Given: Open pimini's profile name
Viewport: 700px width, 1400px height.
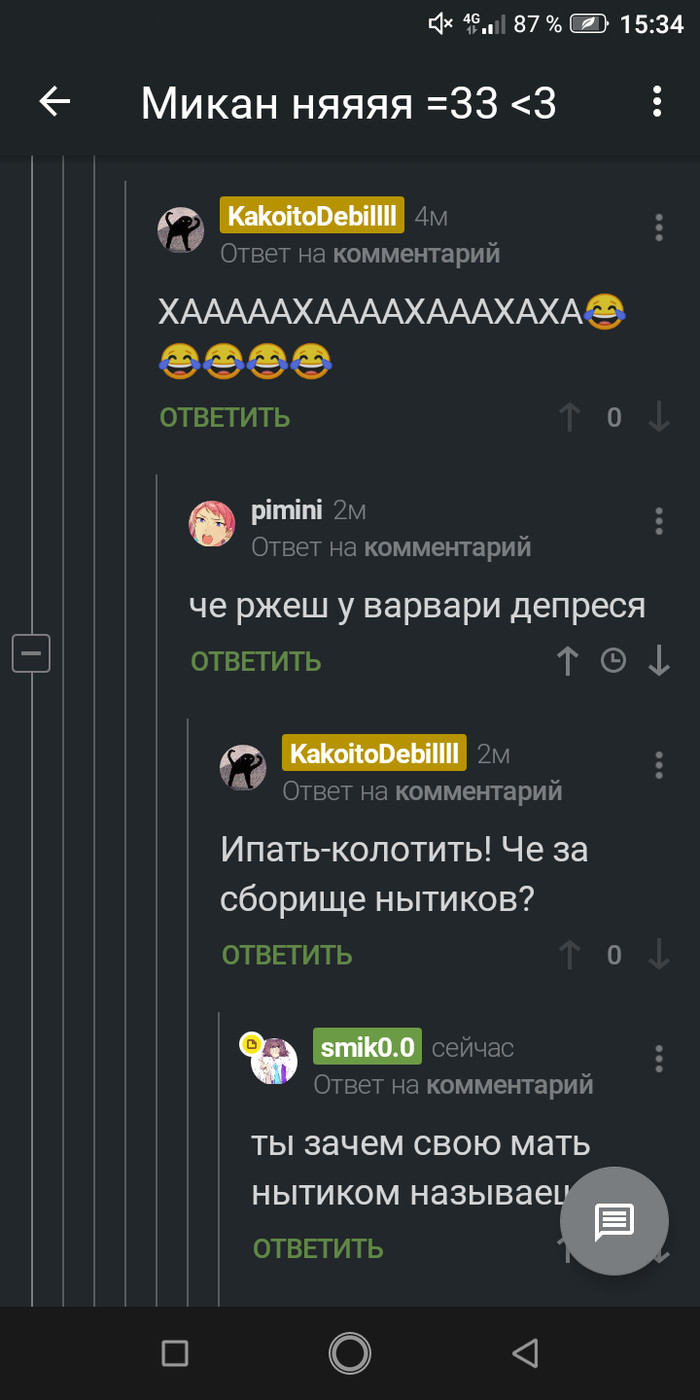Looking at the screenshot, I should point(286,510).
